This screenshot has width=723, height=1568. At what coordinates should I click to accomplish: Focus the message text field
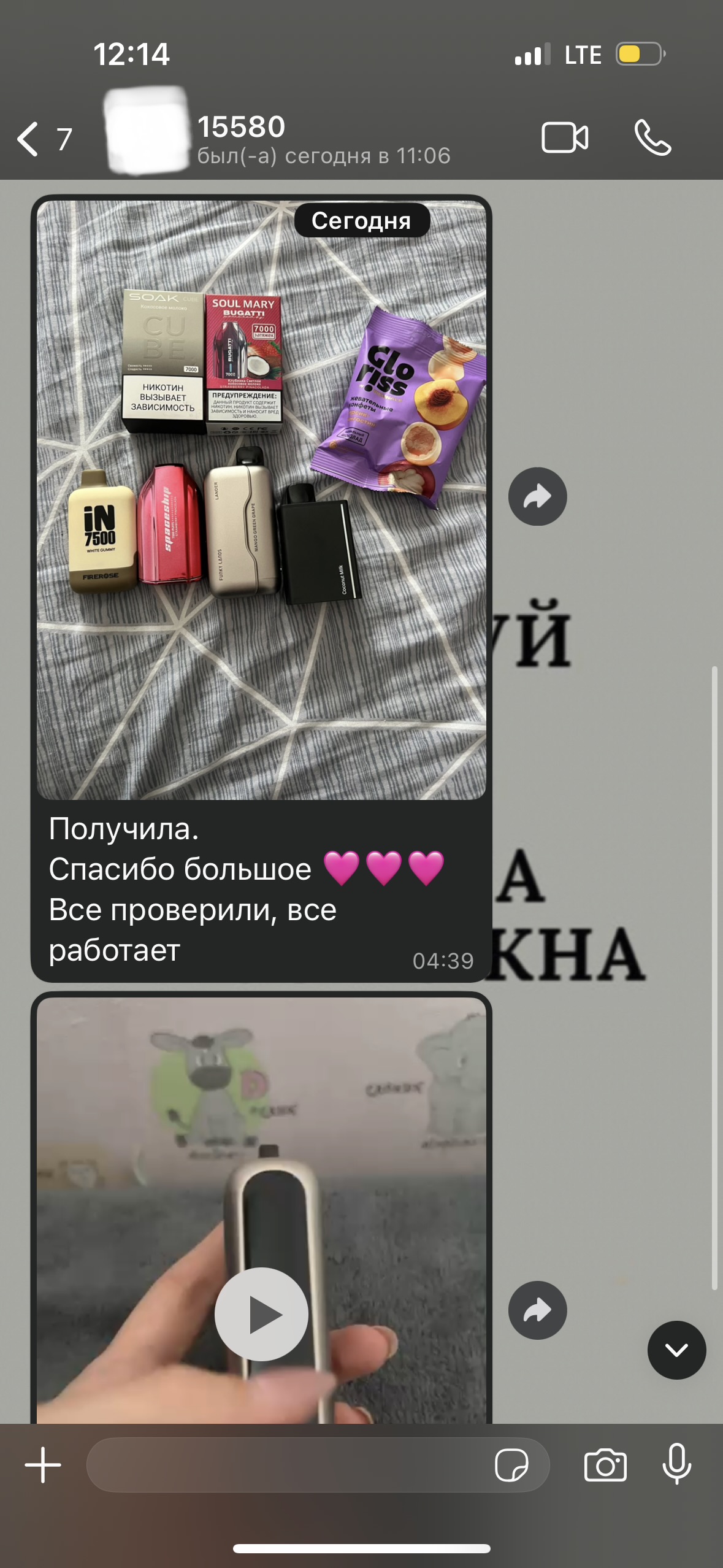(288, 1465)
